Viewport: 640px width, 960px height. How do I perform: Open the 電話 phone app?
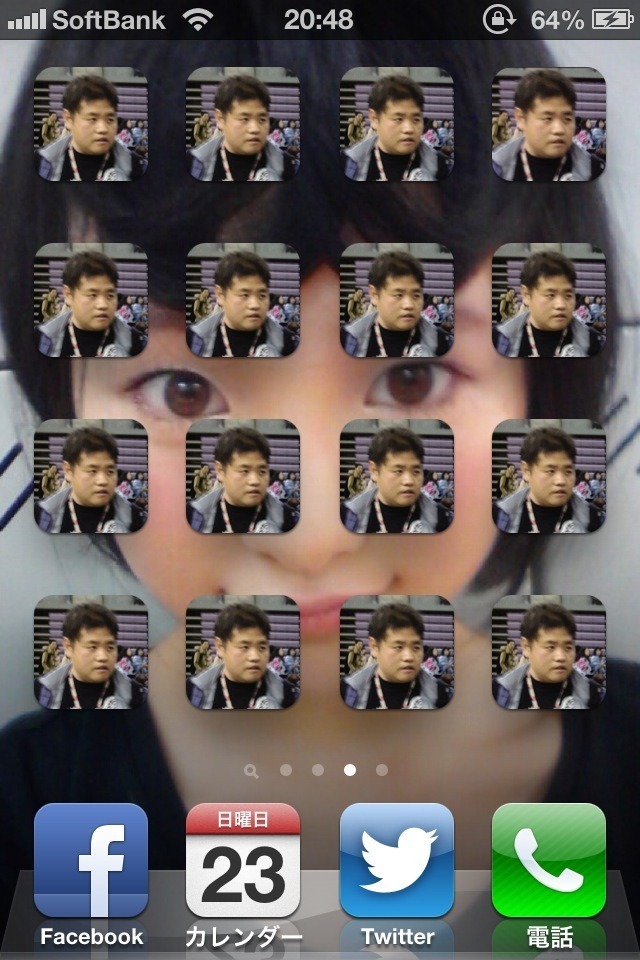coord(548,860)
